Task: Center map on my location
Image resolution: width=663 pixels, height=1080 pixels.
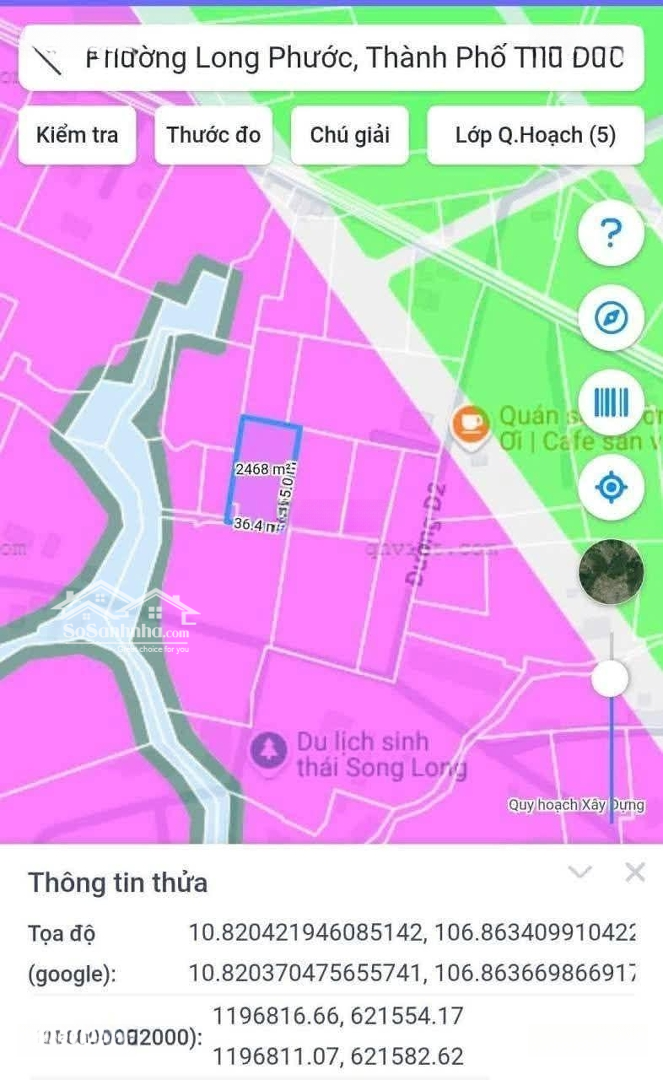Action: [610, 488]
